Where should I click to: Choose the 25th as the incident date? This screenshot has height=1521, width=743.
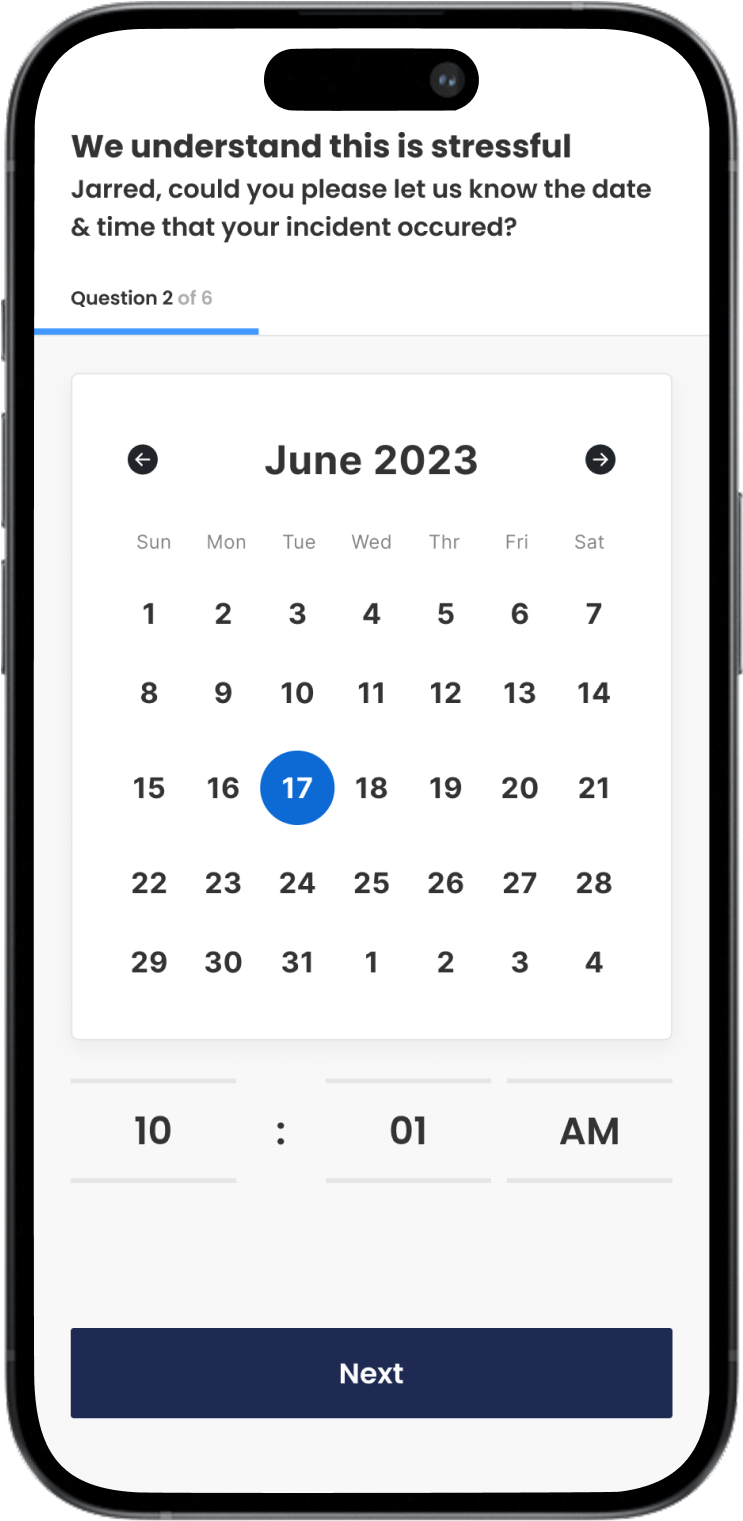tap(371, 883)
